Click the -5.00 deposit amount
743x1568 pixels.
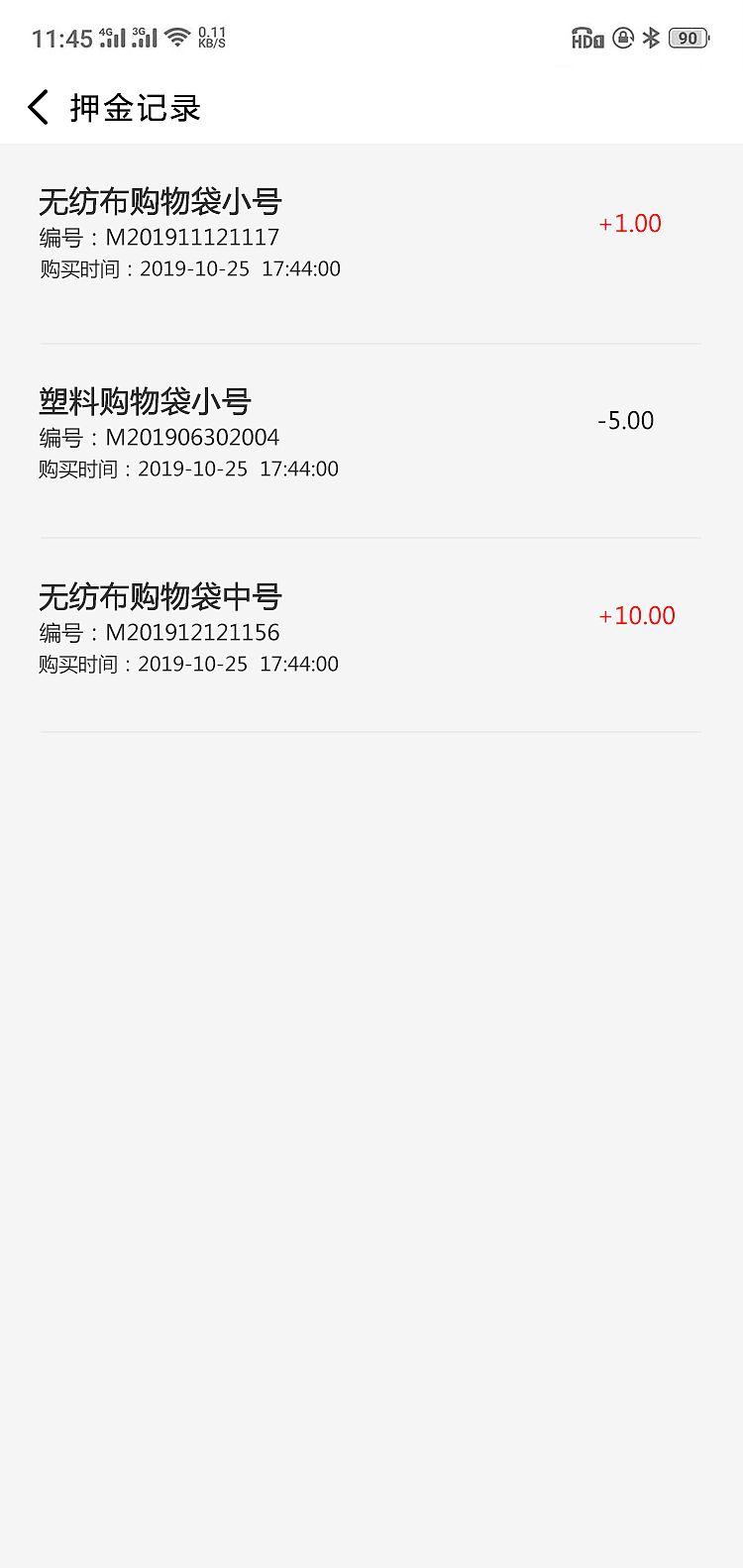point(627,420)
